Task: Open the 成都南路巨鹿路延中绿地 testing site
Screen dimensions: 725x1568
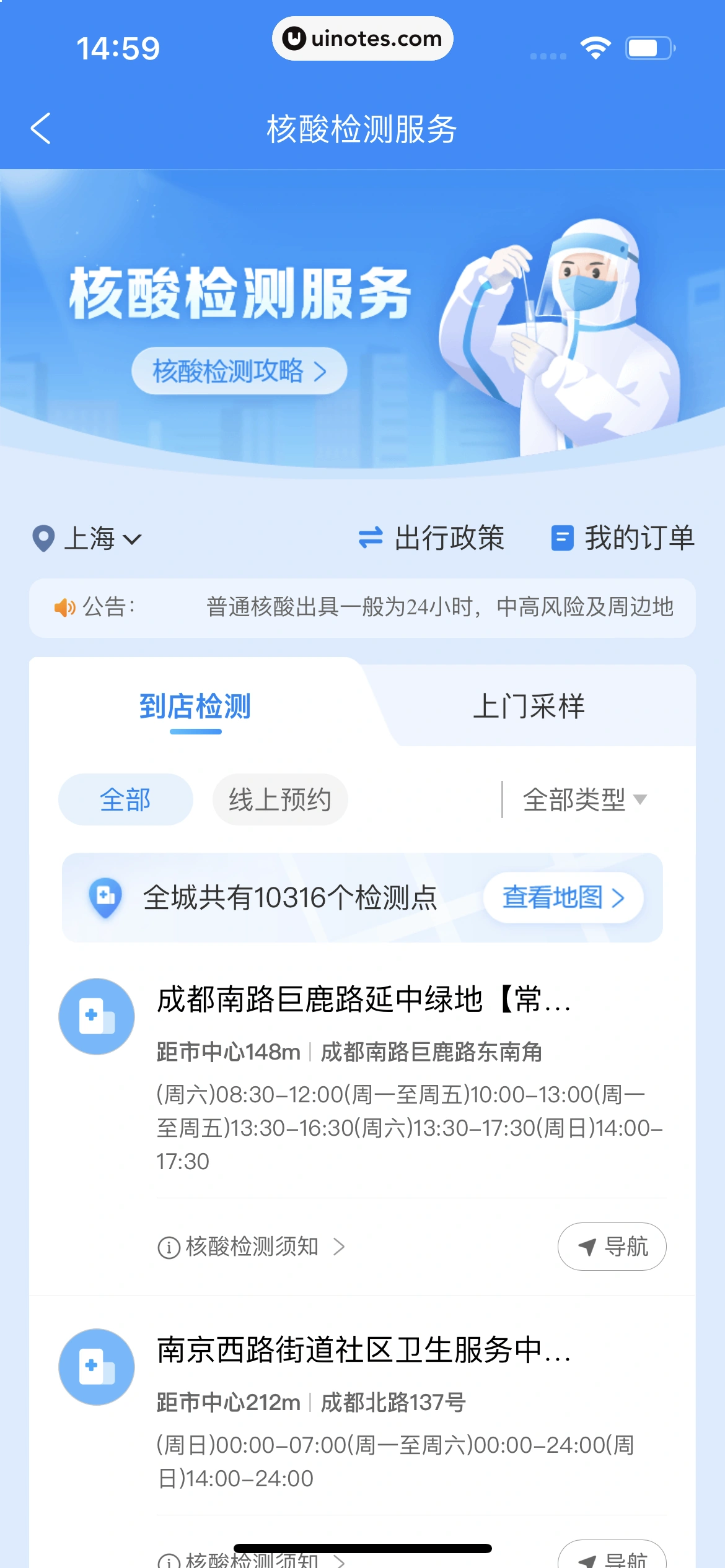Action: 364,999
